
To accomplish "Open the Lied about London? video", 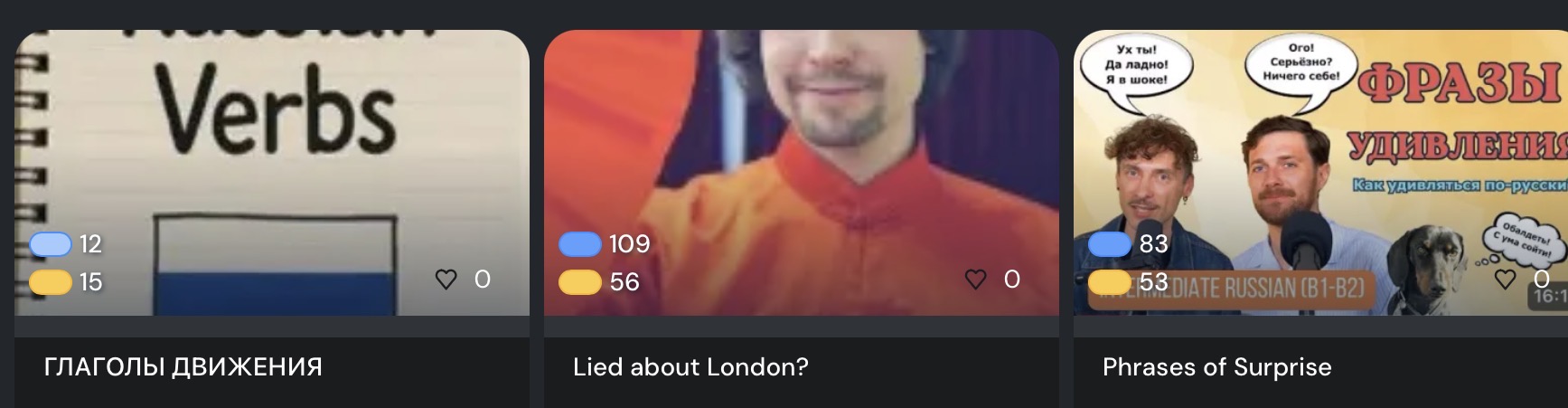I will click(x=802, y=219).
